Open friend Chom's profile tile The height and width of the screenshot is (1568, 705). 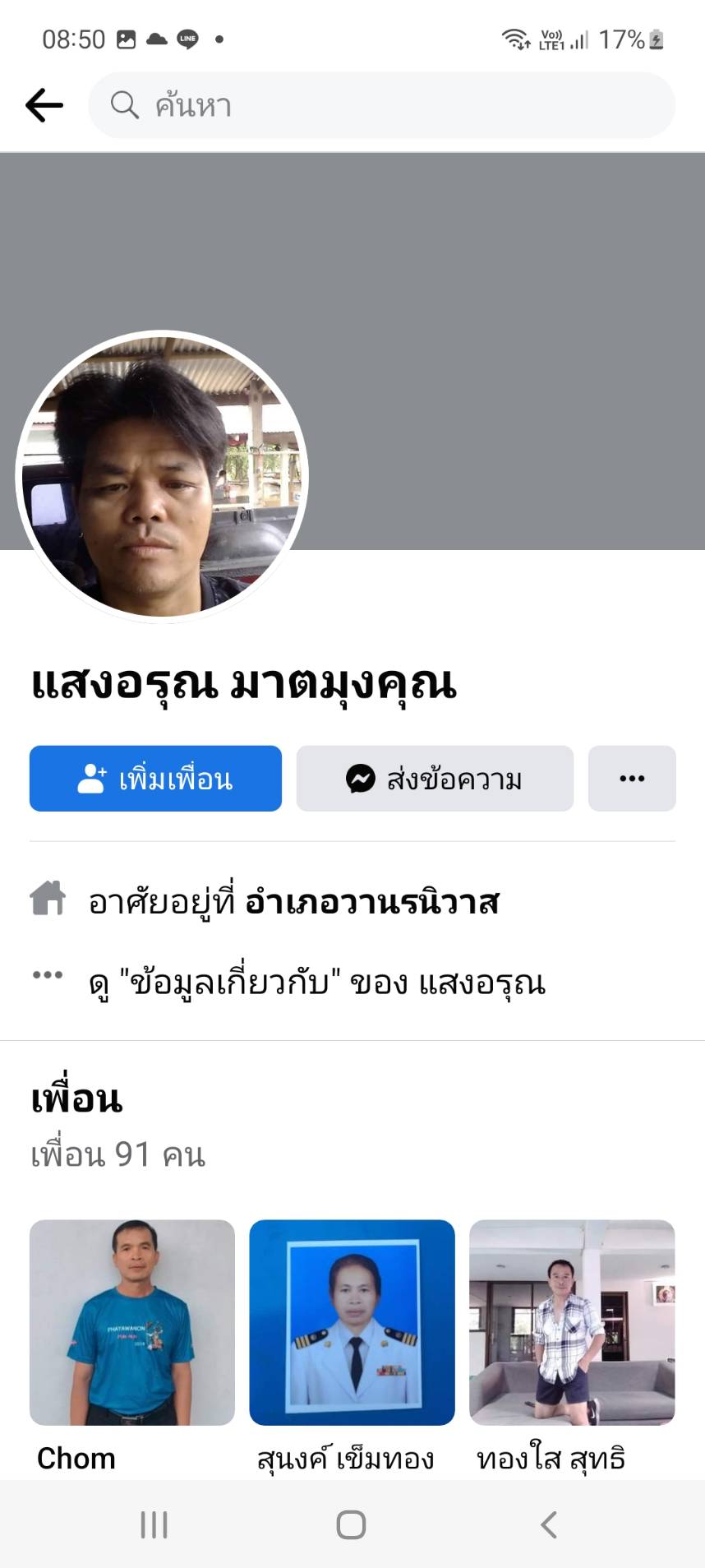132,1322
